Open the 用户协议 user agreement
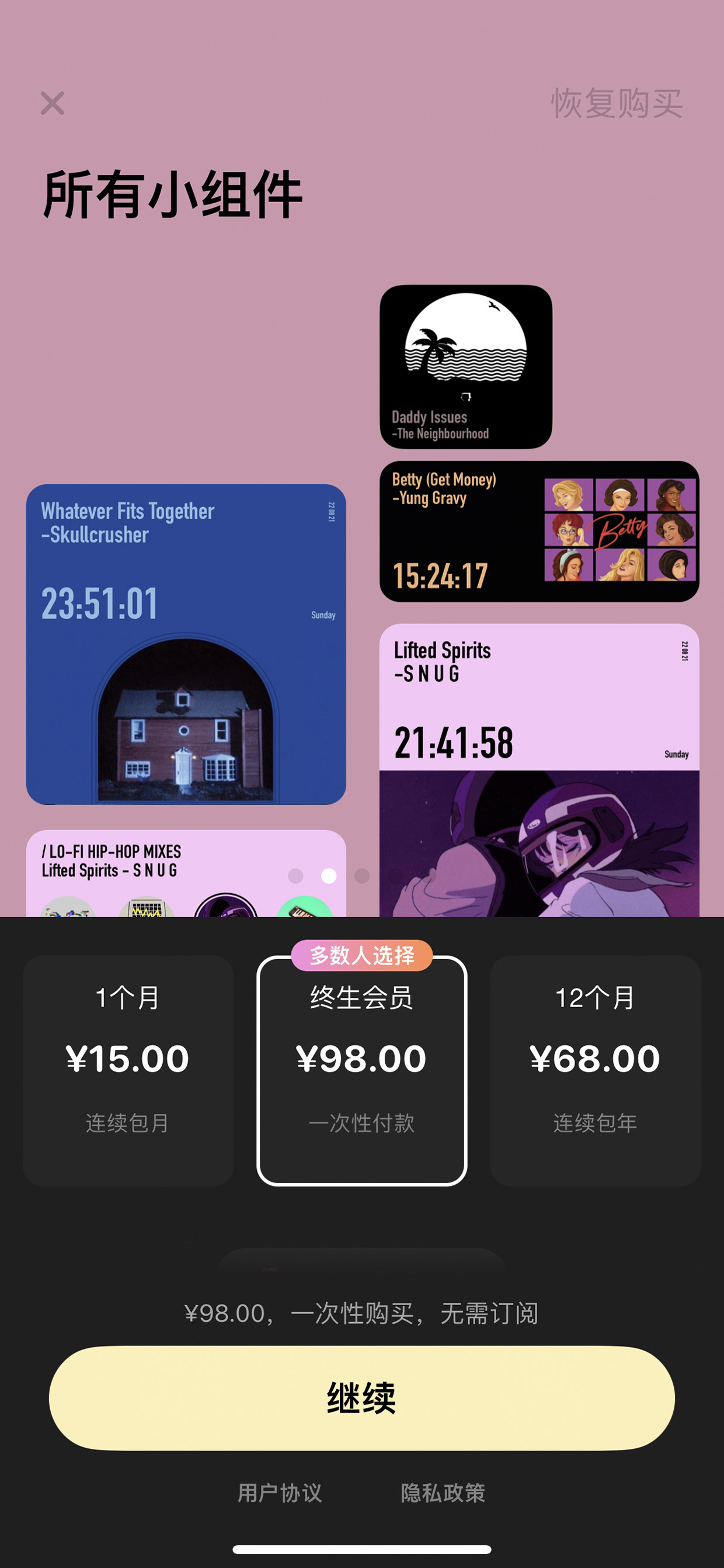The image size is (724, 1568). (x=280, y=1493)
